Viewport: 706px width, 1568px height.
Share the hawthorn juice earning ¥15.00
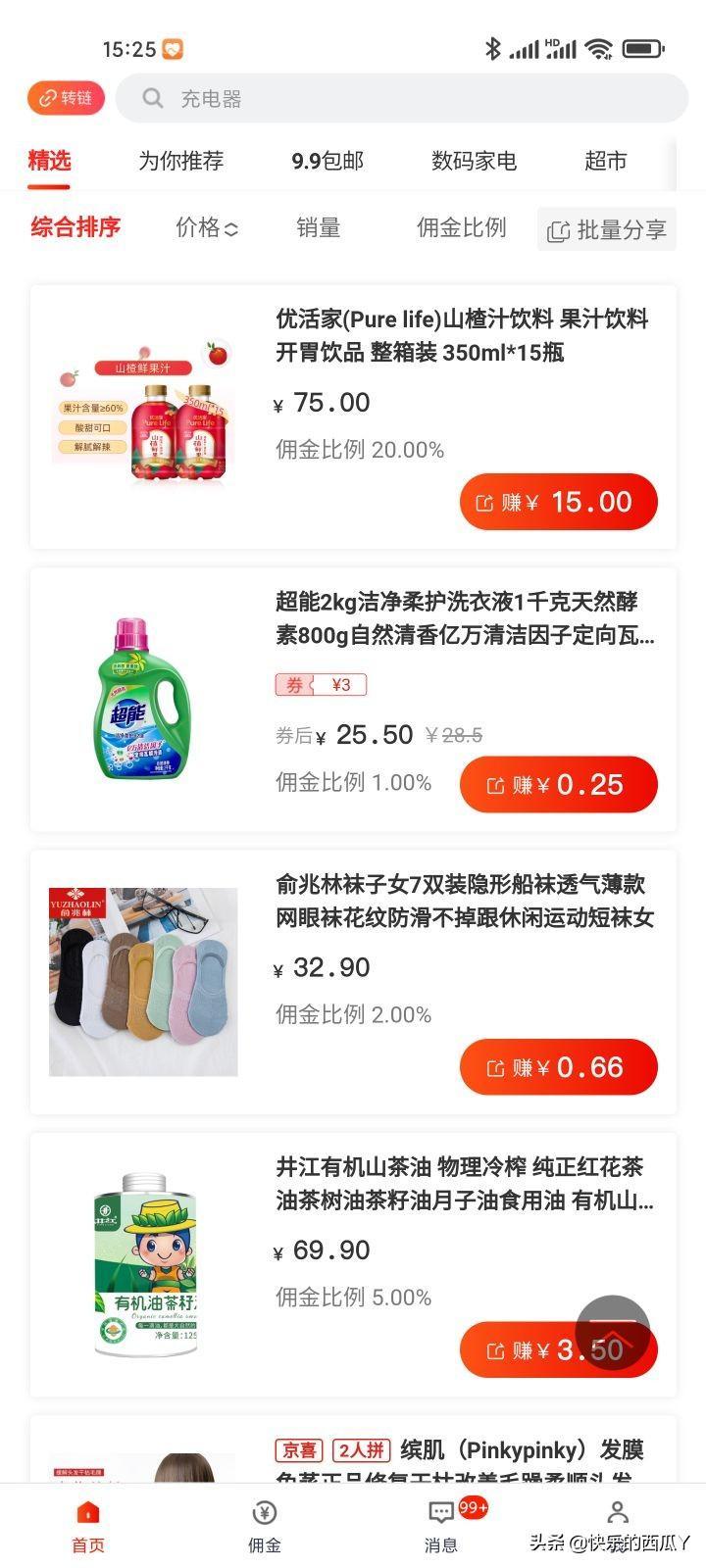(x=558, y=502)
